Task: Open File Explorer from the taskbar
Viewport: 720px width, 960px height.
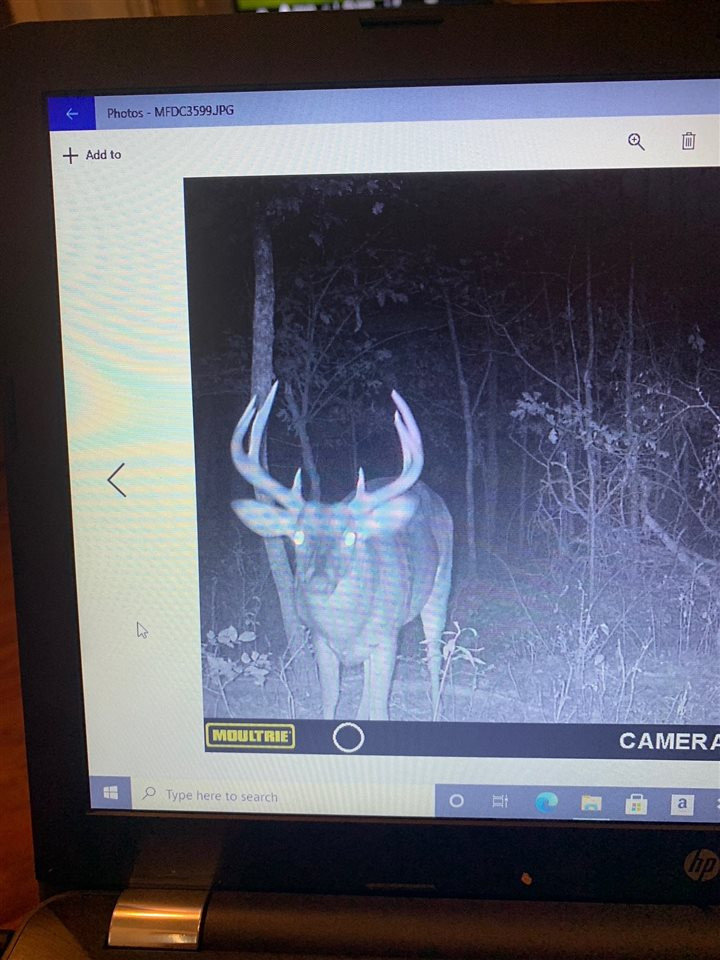Action: [x=591, y=803]
